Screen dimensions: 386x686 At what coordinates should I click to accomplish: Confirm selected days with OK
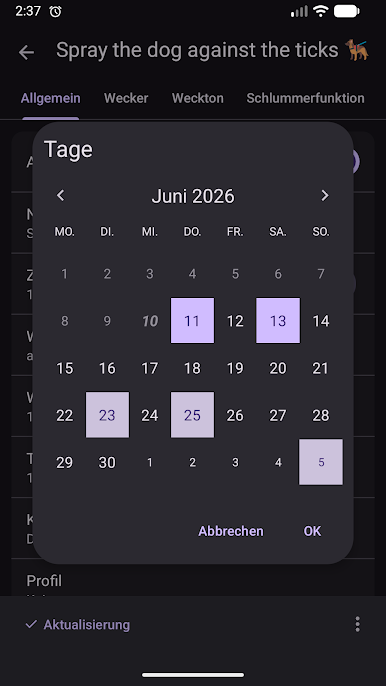(x=312, y=531)
